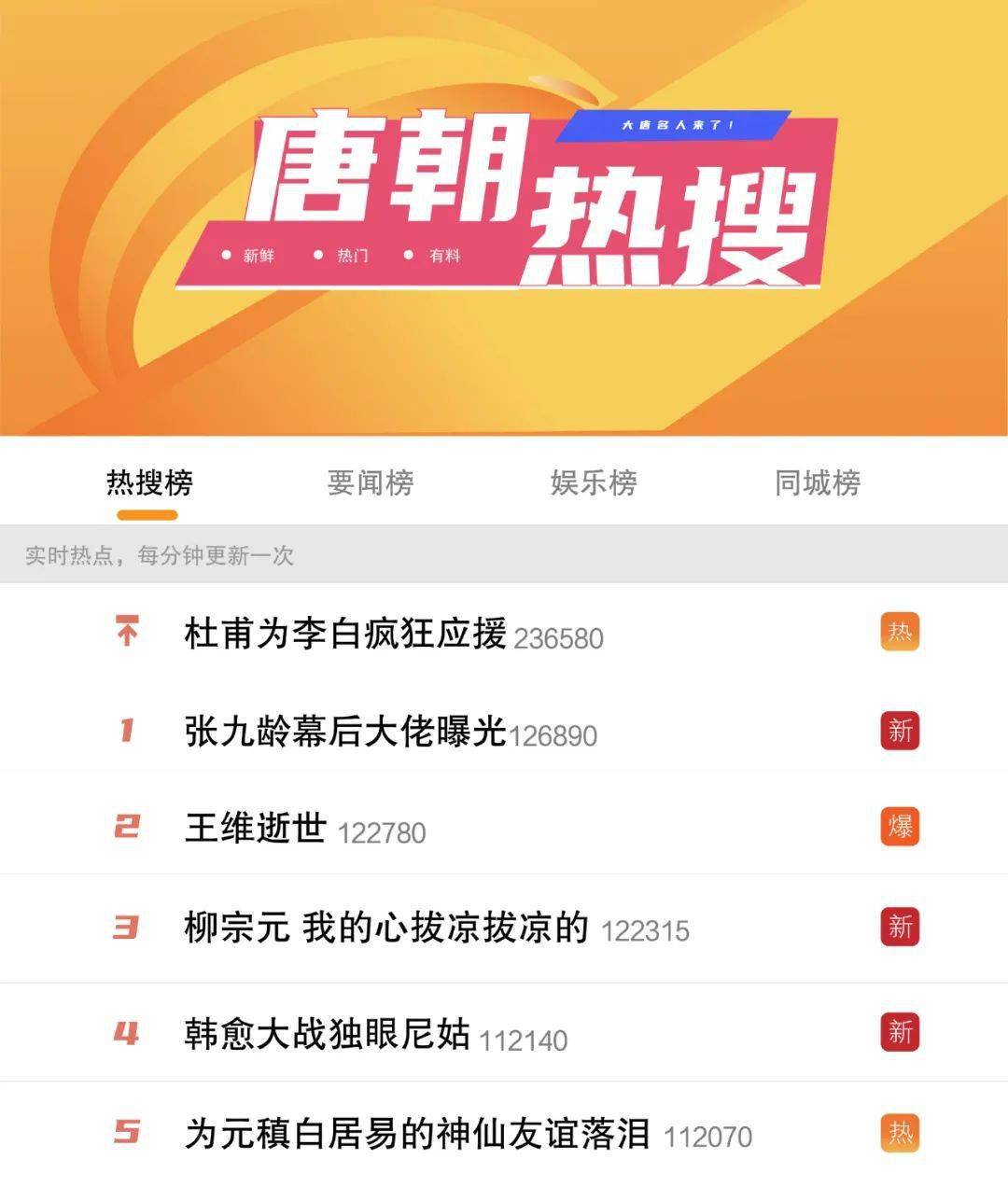Click the 新 badge next to 张九龄幕后大佬曝光
1008x1187 pixels.
tap(899, 733)
